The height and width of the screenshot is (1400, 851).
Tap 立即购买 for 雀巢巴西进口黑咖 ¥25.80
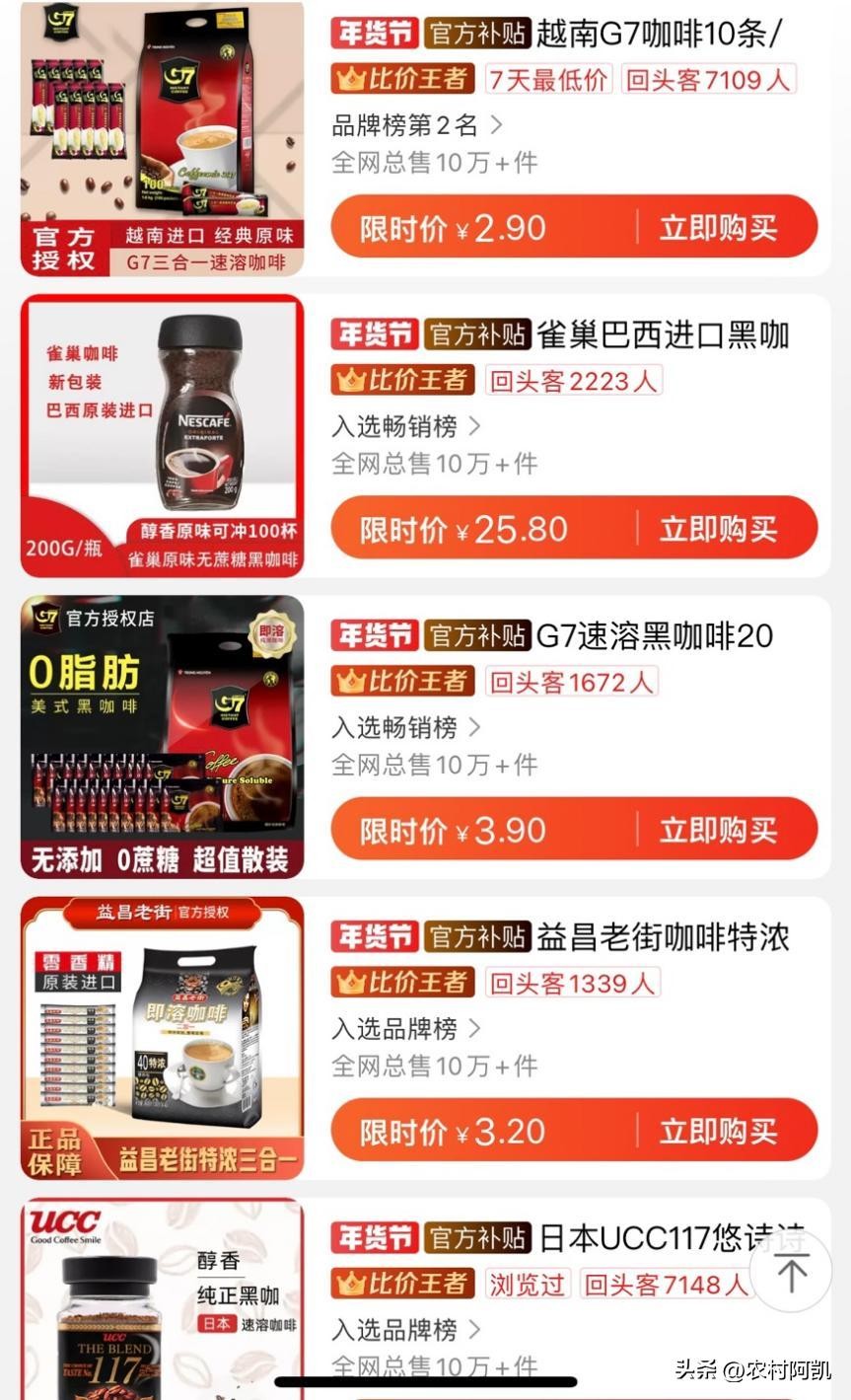[718, 529]
